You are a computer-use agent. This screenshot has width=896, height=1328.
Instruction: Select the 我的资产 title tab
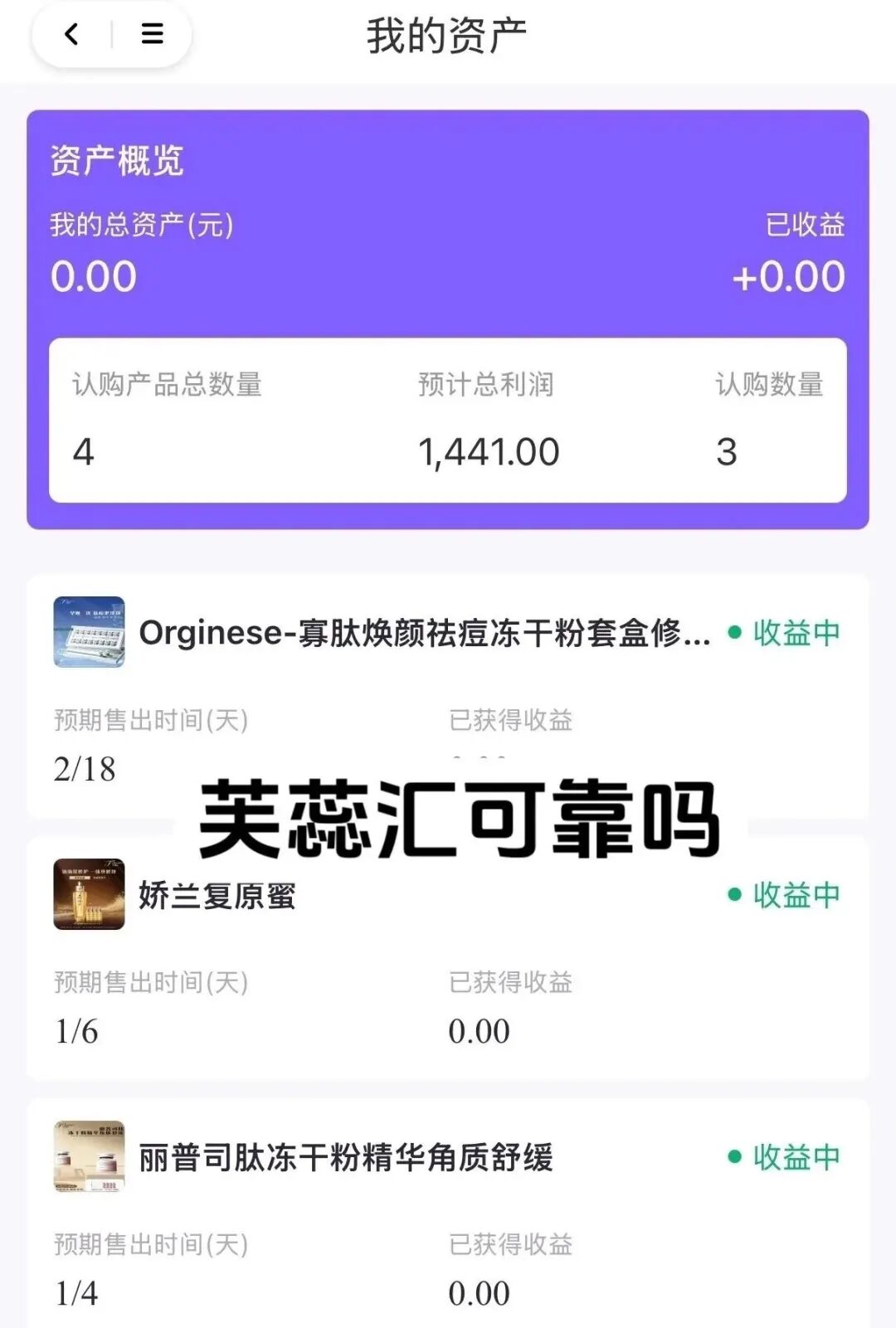(448, 35)
